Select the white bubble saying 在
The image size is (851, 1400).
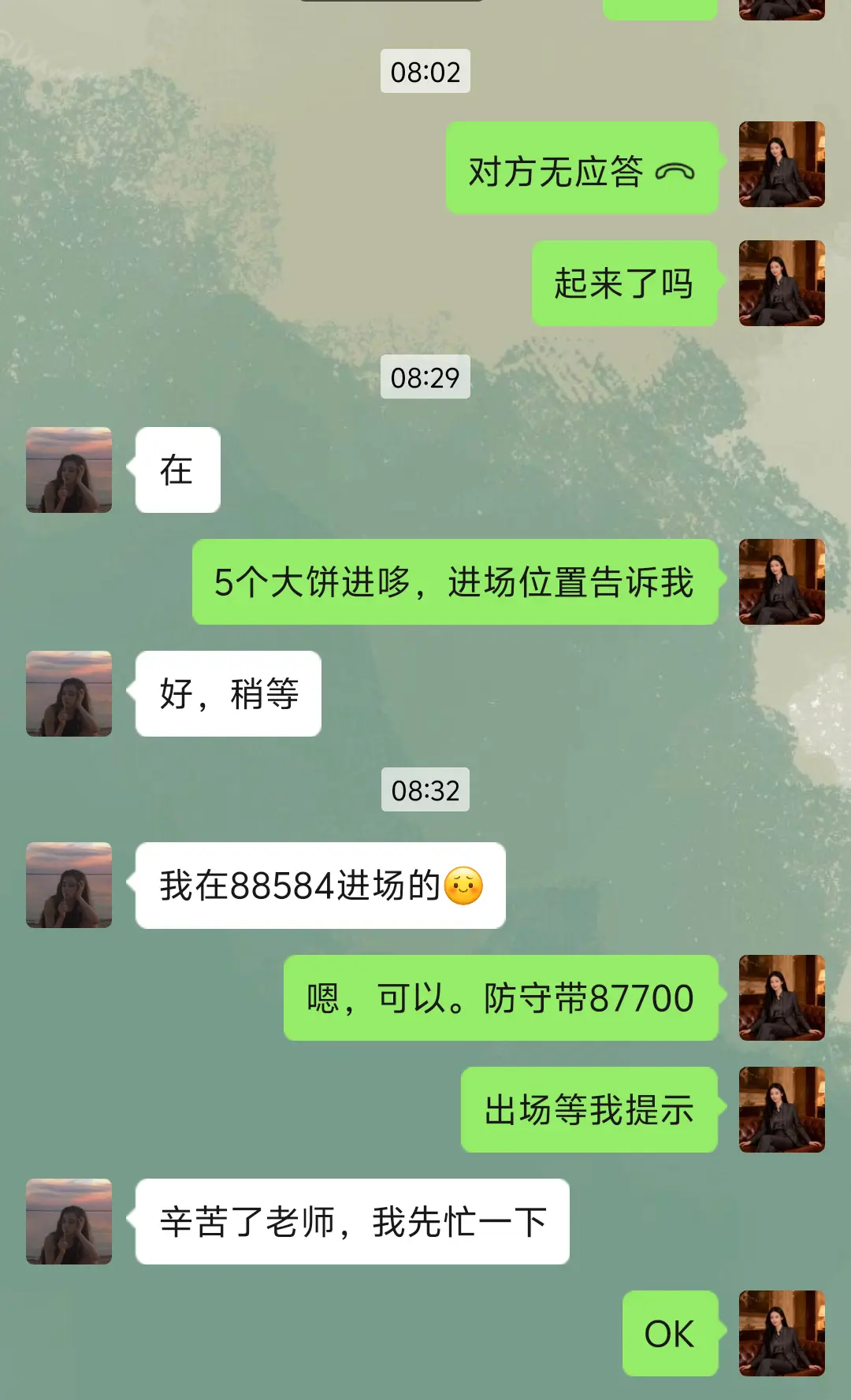coord(177,470)
